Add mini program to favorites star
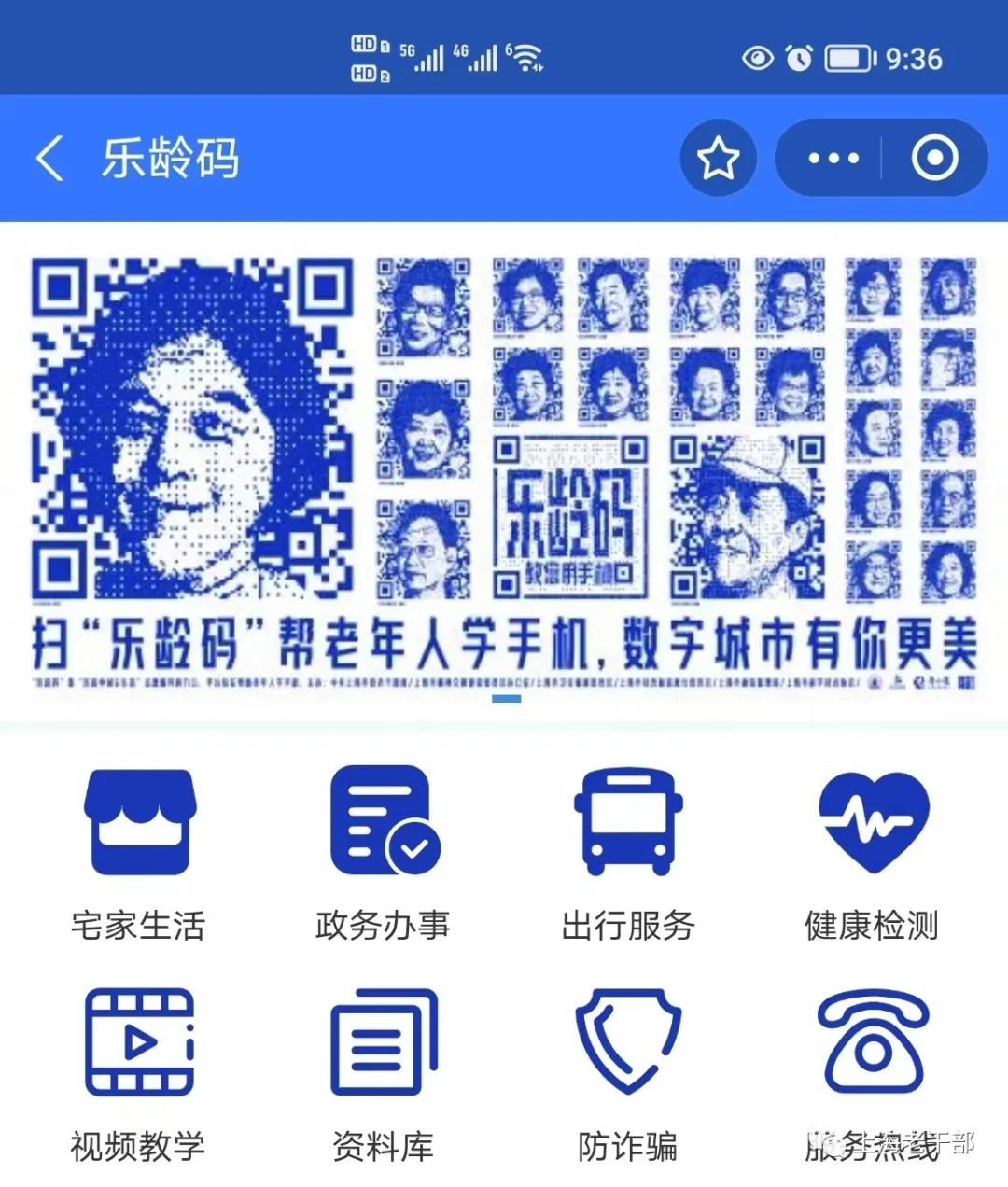 pos(718,159)
